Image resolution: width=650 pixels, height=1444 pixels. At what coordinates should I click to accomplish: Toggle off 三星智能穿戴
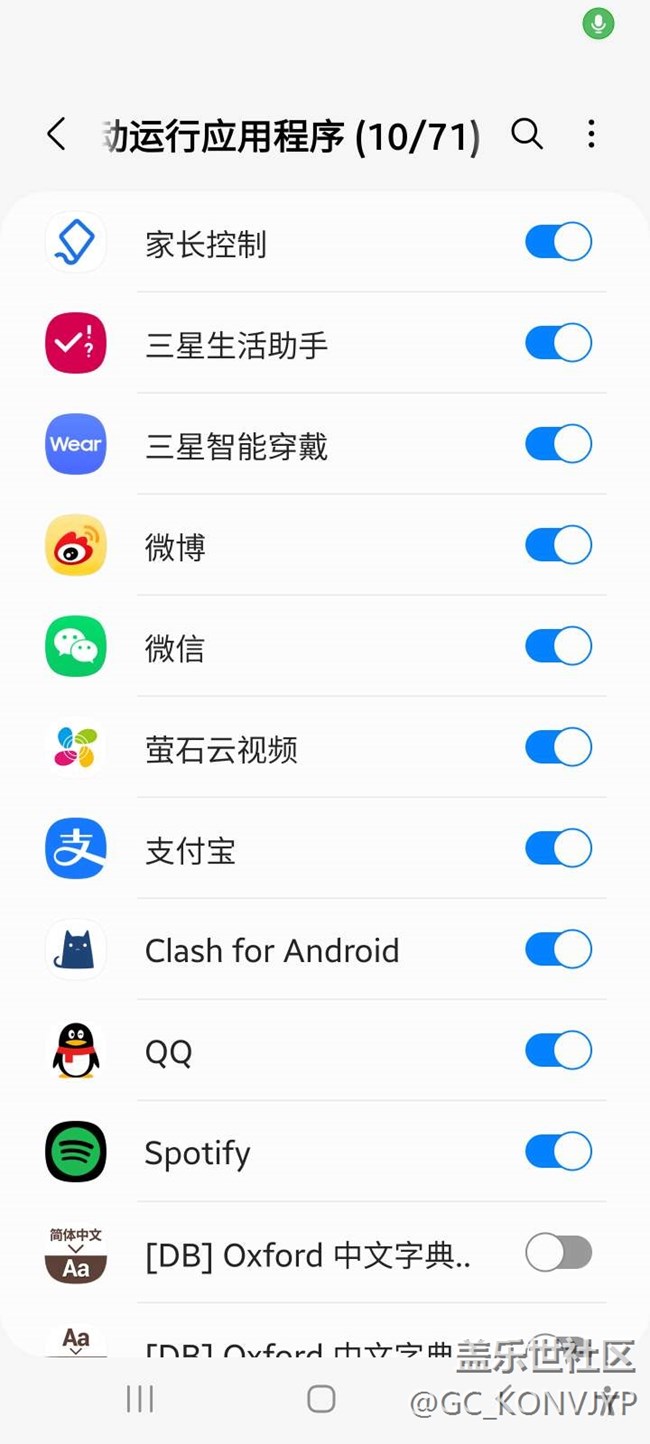click(558, 444)
